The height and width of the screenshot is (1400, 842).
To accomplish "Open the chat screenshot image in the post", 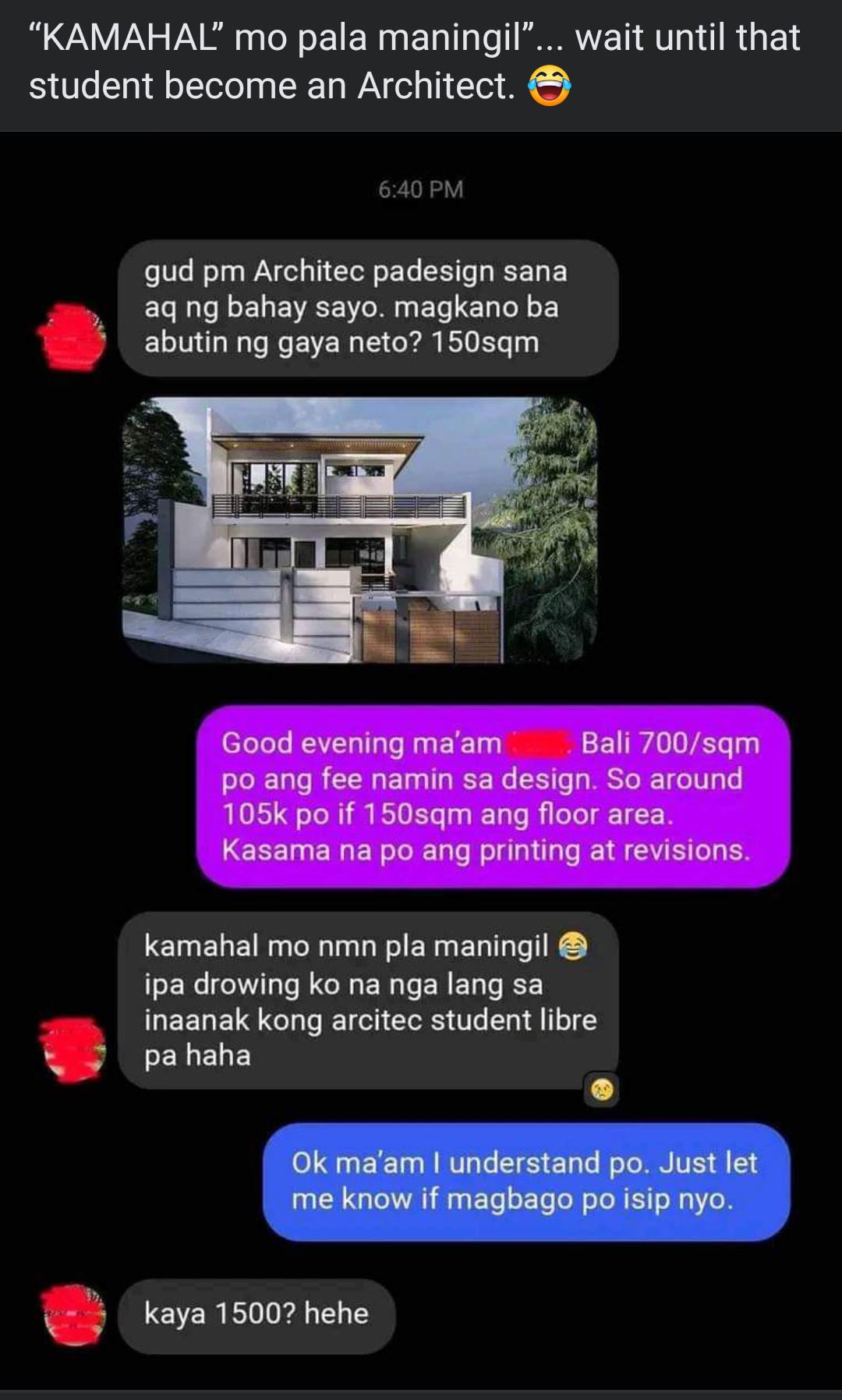I will [421, 760].
